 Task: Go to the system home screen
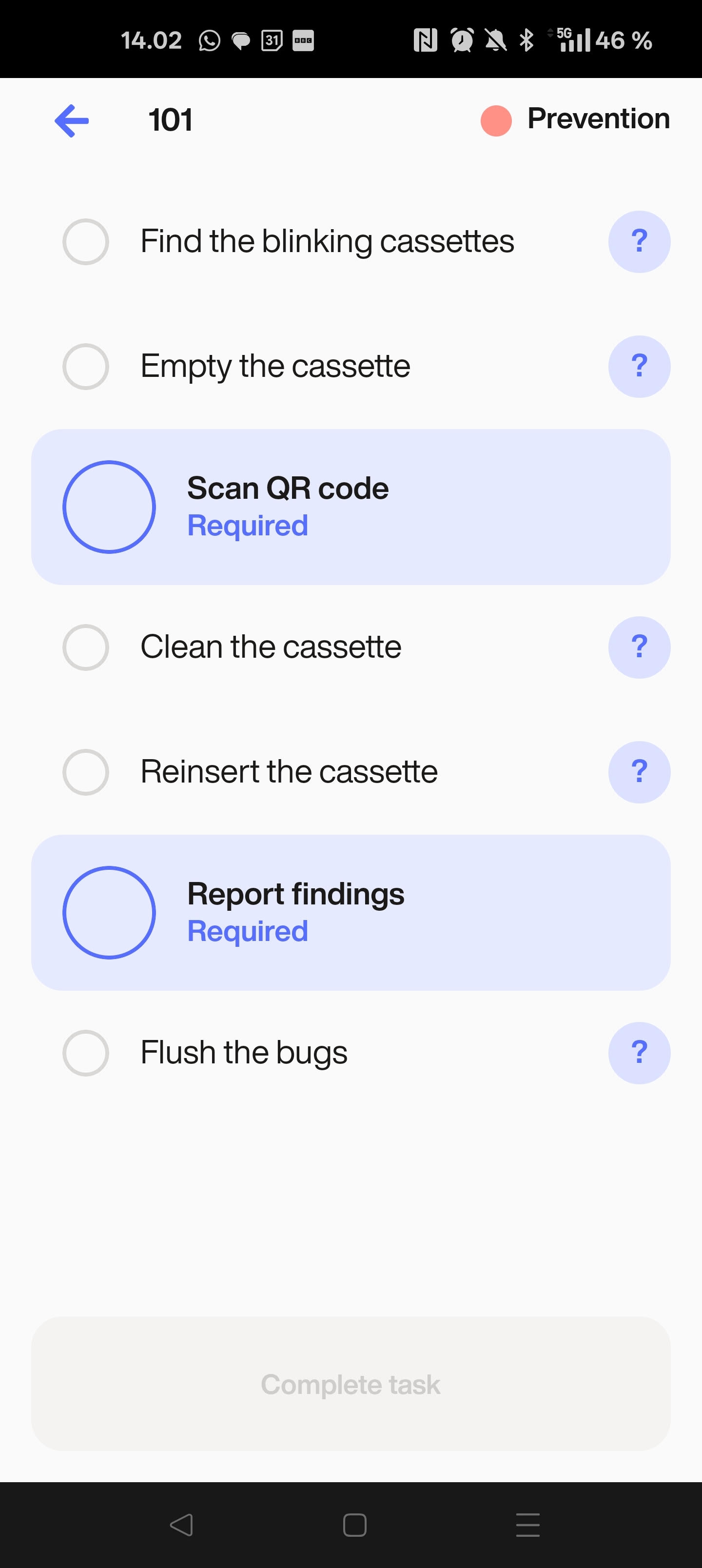coord(354,1525)
